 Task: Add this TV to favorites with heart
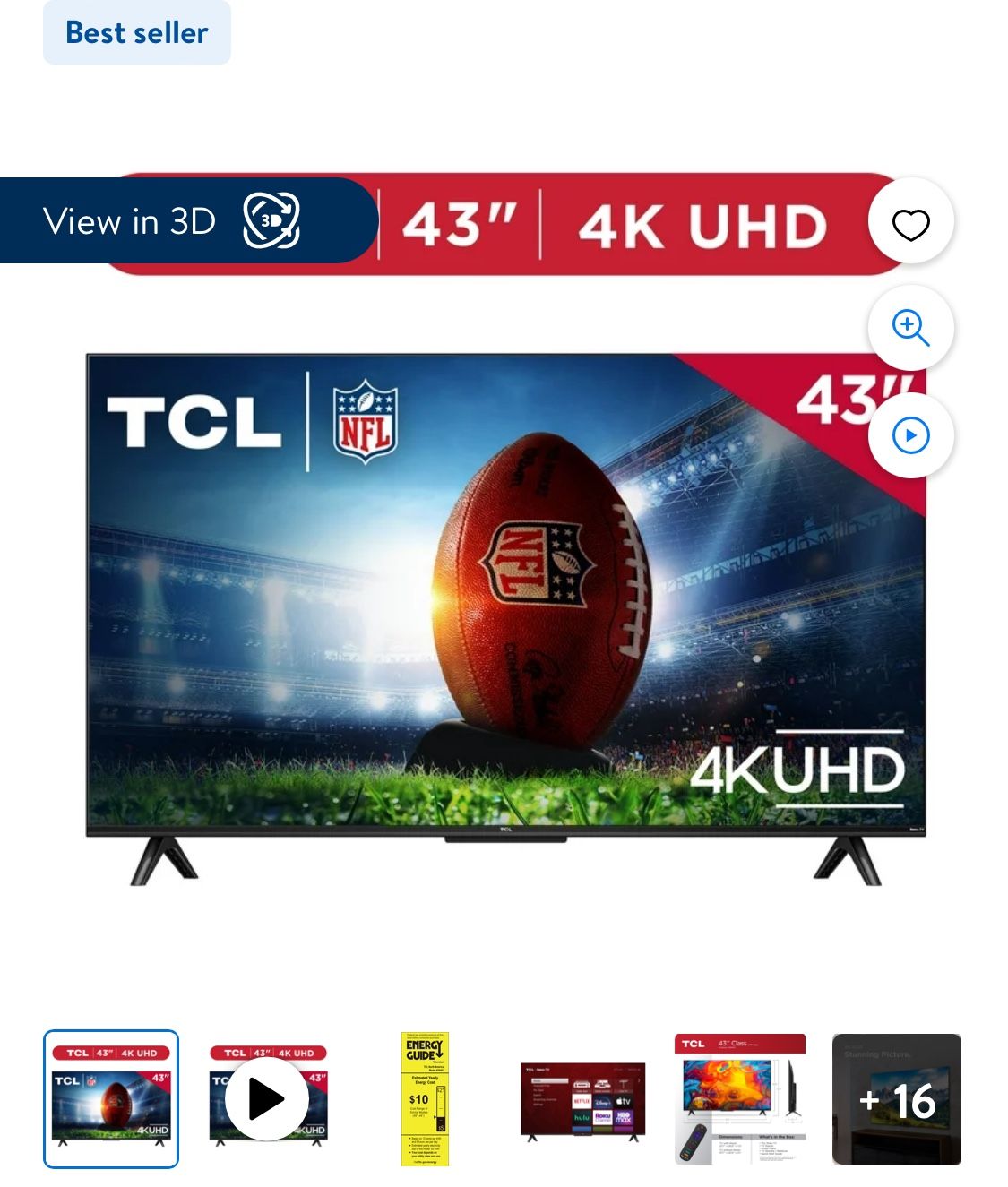[910, 224]
